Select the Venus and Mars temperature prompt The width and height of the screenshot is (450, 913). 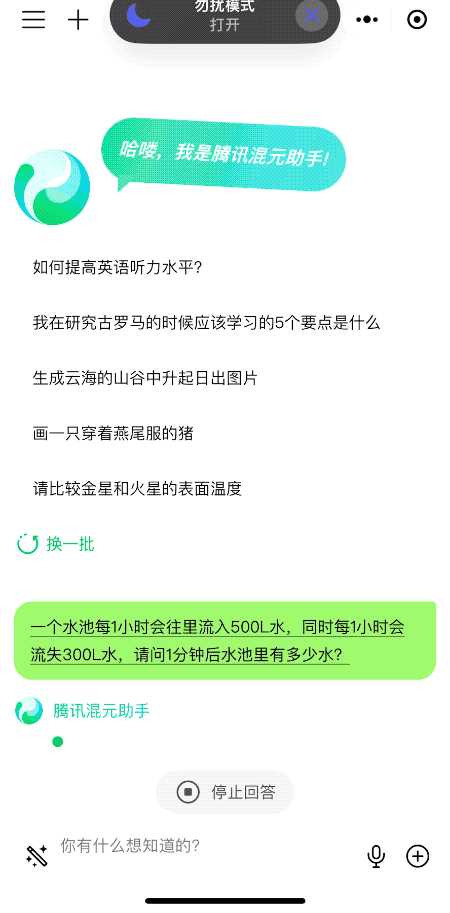pyautogui.click(x=137, y=489)
